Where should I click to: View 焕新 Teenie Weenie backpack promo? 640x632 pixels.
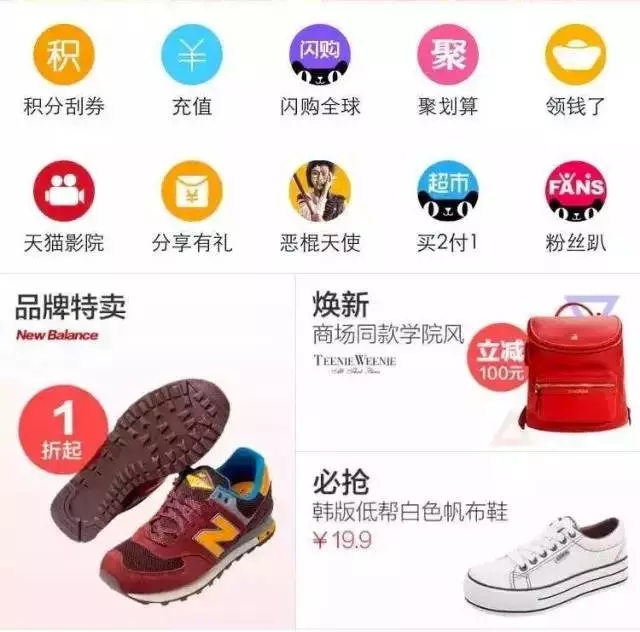[x=468, y=362]
